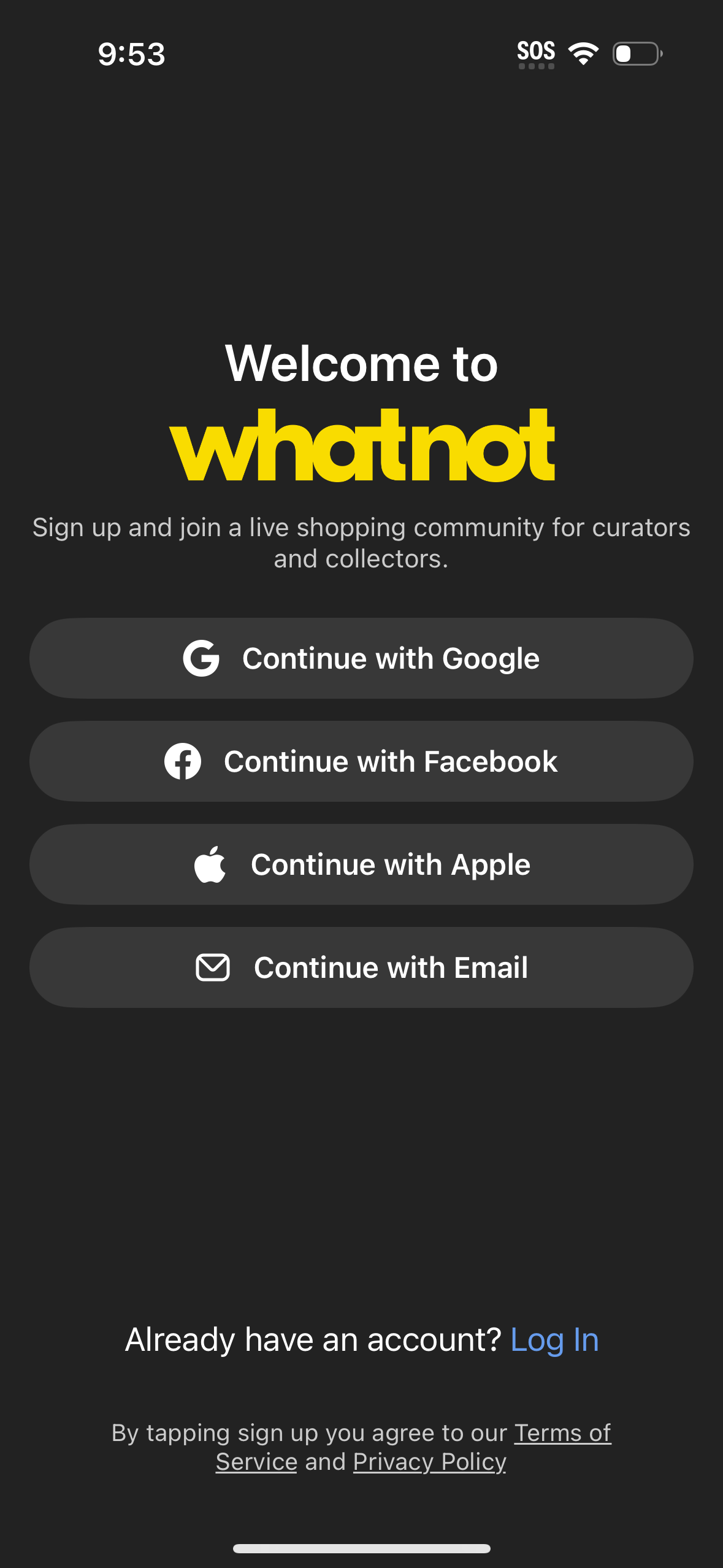This screenshot has height=1568, width=723.
Task: Tap the 'Welcome to' heading
Action: click(x=361, y=364)
